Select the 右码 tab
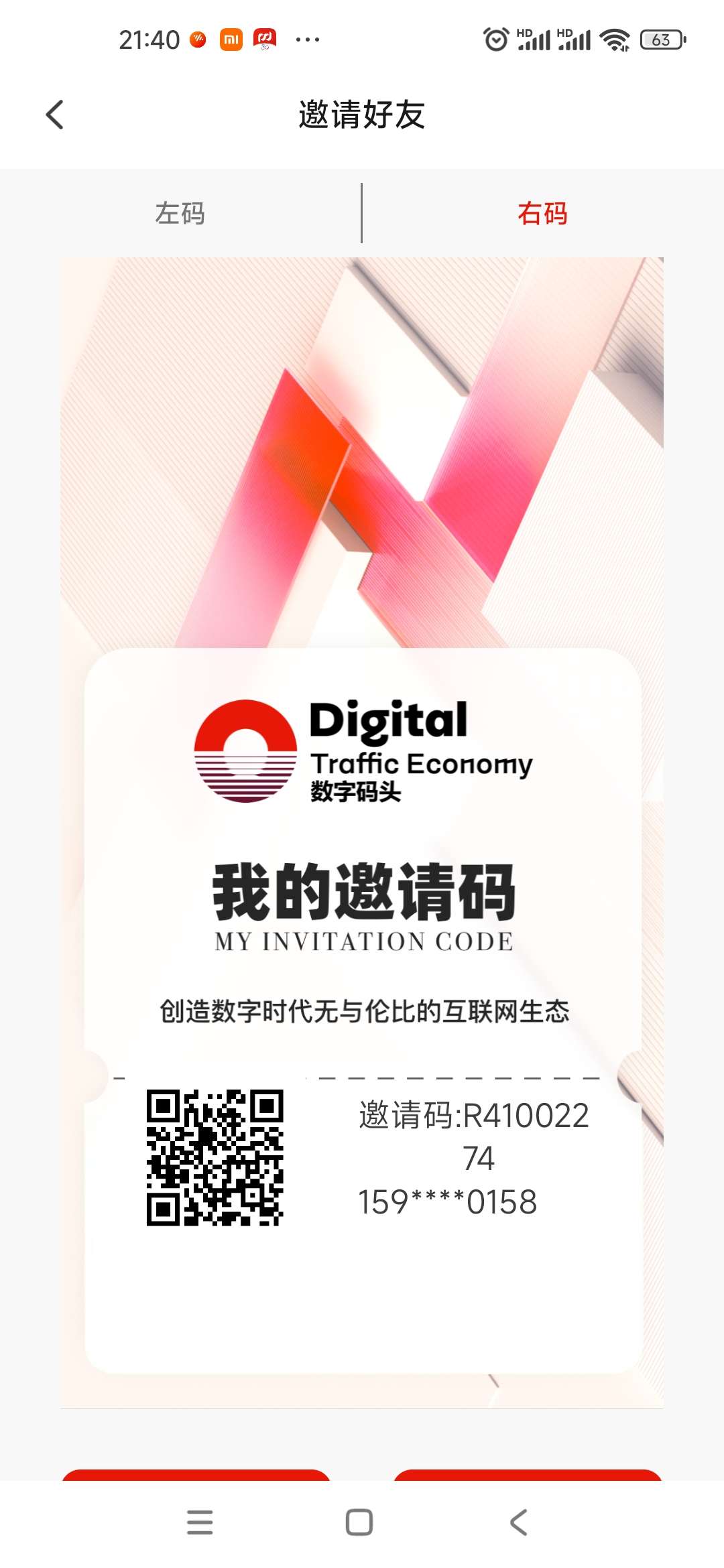 (x=542, y=213)
